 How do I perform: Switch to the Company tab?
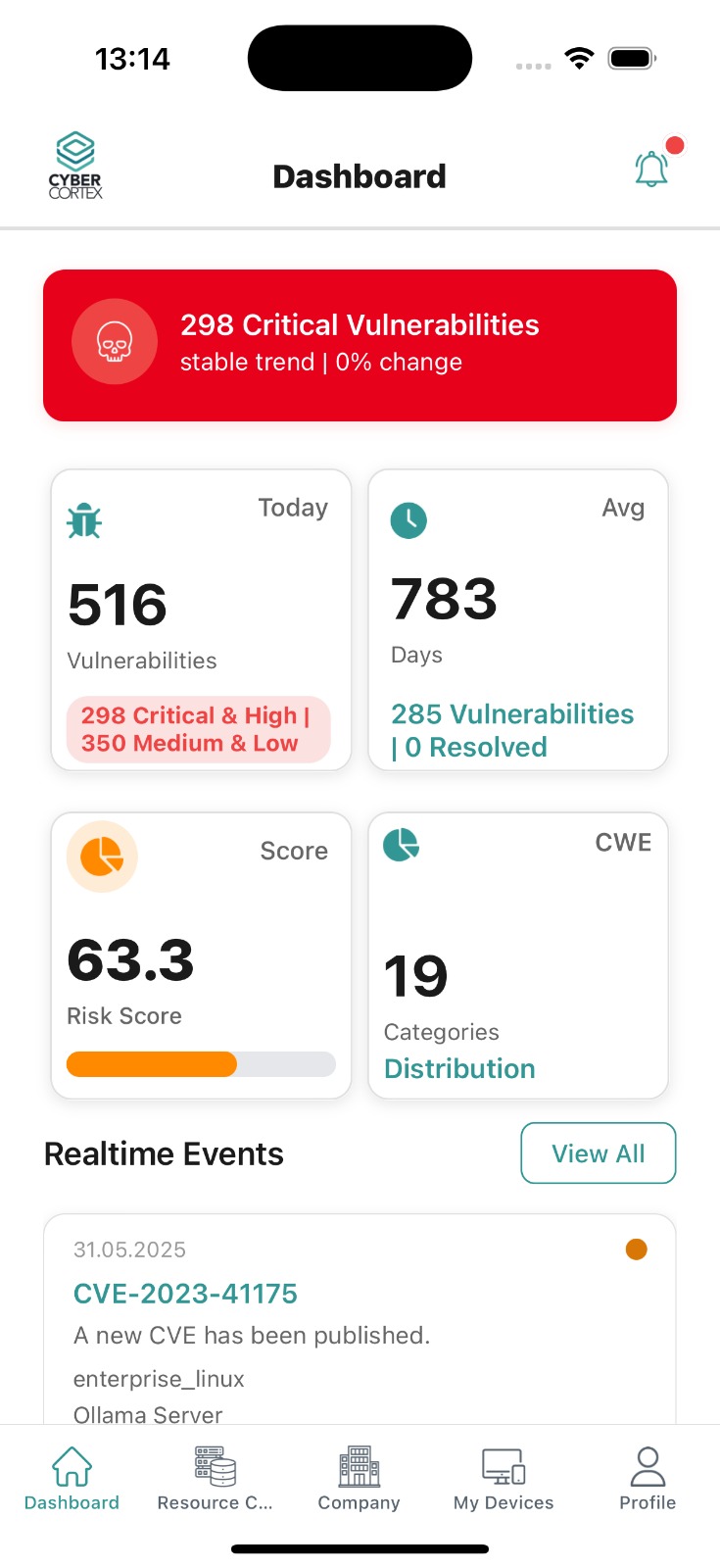(x=359, y=1480)
